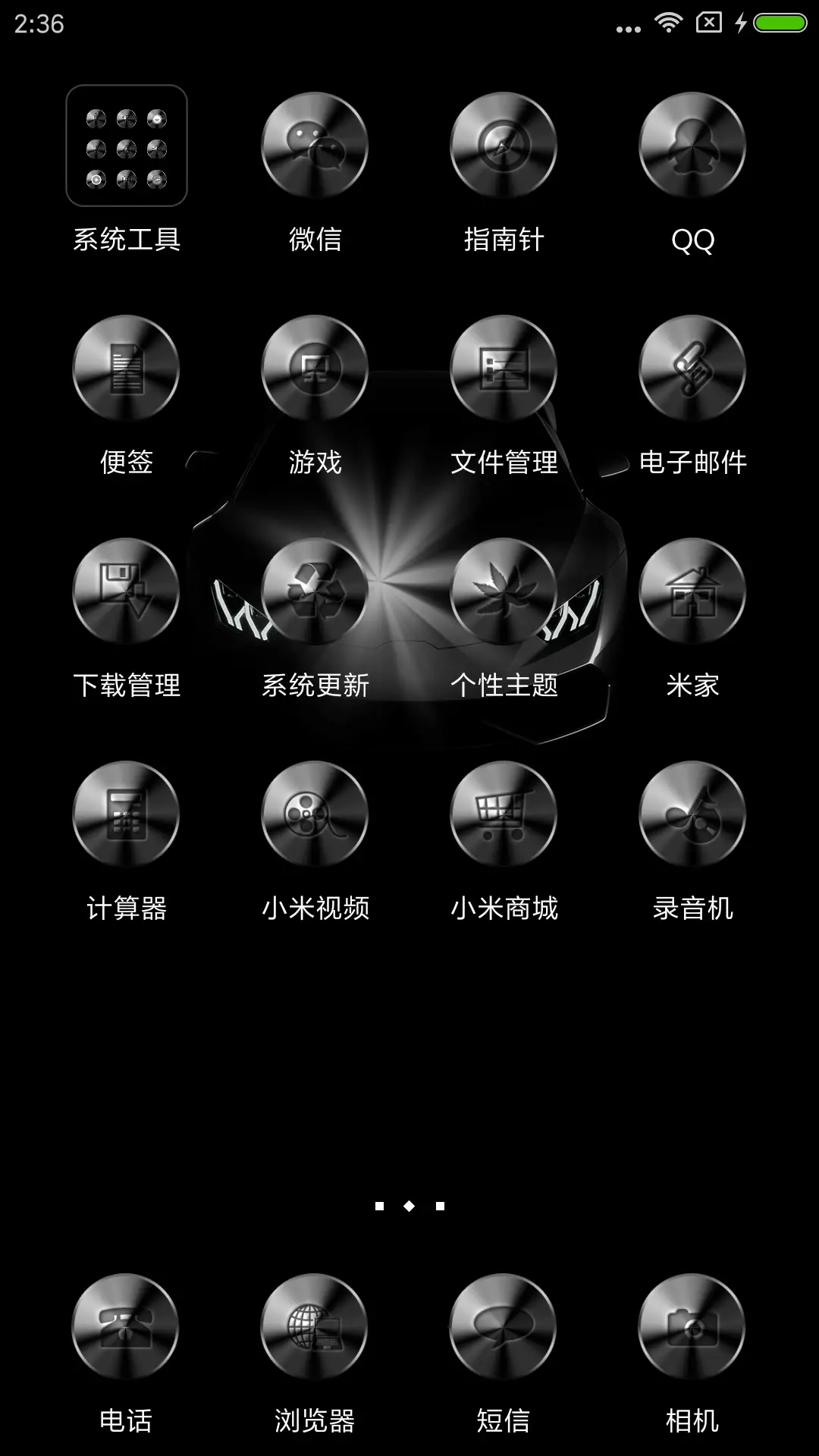The height and width of the screenshot is (1456, 819).
Task: Launch Mi Store (小米商城)
Action: pyautogui.click(x=504, y=814)
